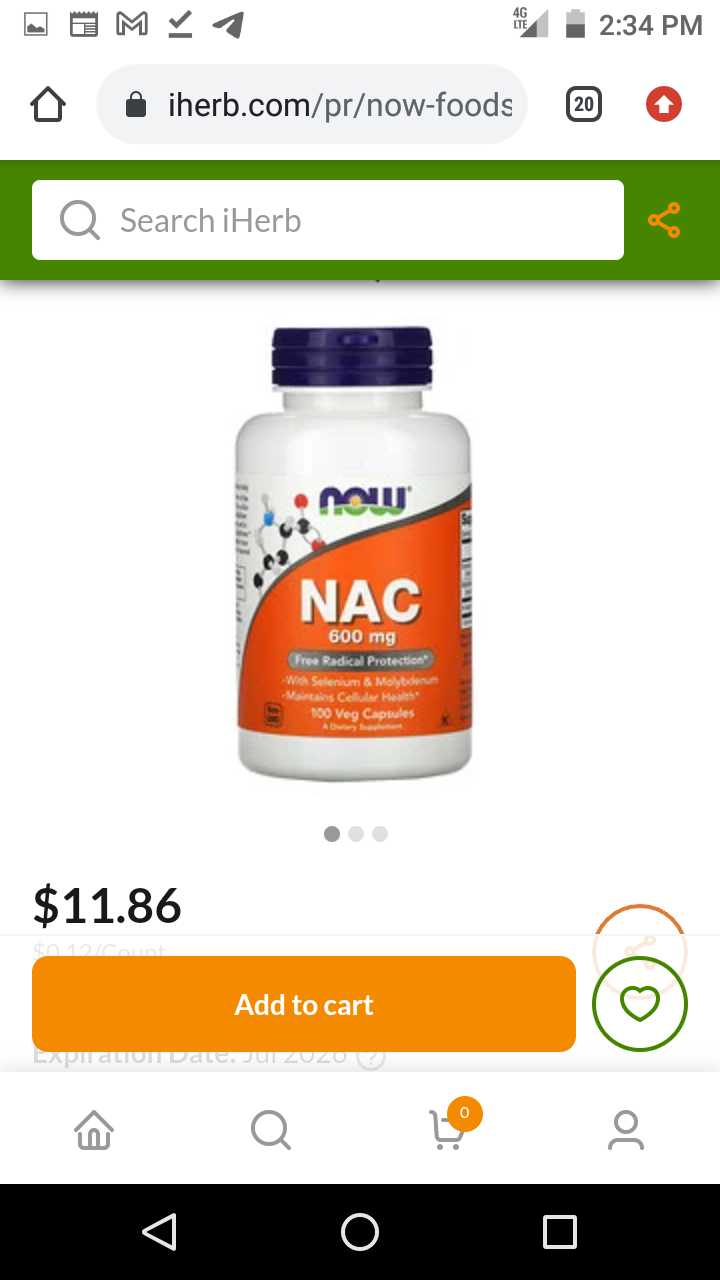720x1280 pixels.
Task: Open the NAC bottle product image
Action: pyautogui.click(x=354, y=553)
